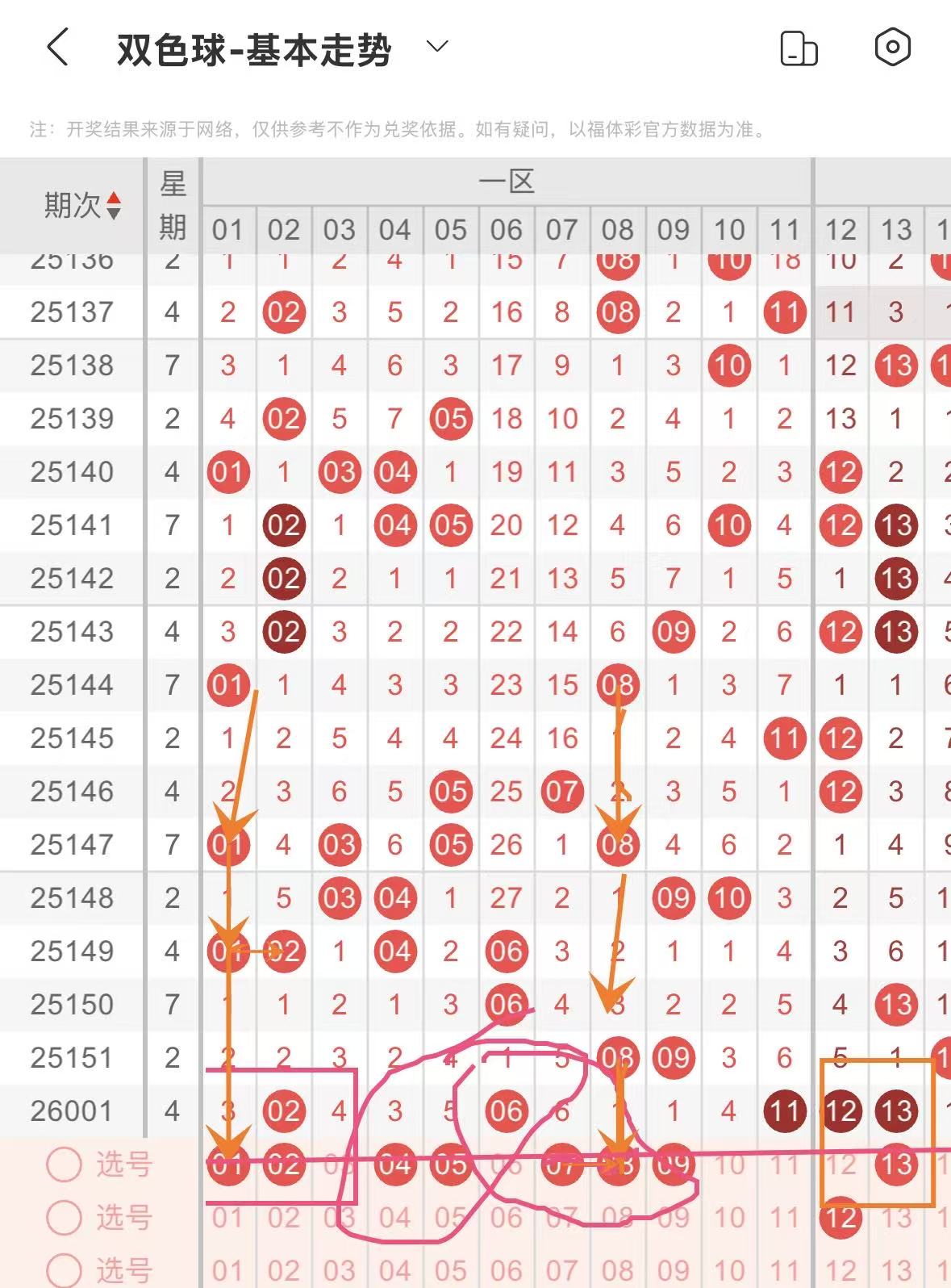Select the second 选号 row radio circle

coord(64,1218)
